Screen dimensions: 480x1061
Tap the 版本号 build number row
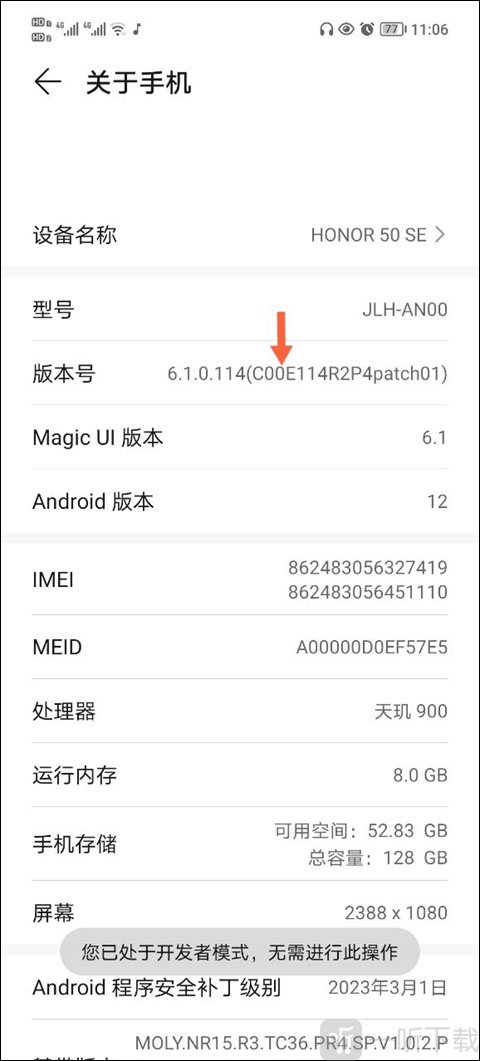tap(240, 373)
